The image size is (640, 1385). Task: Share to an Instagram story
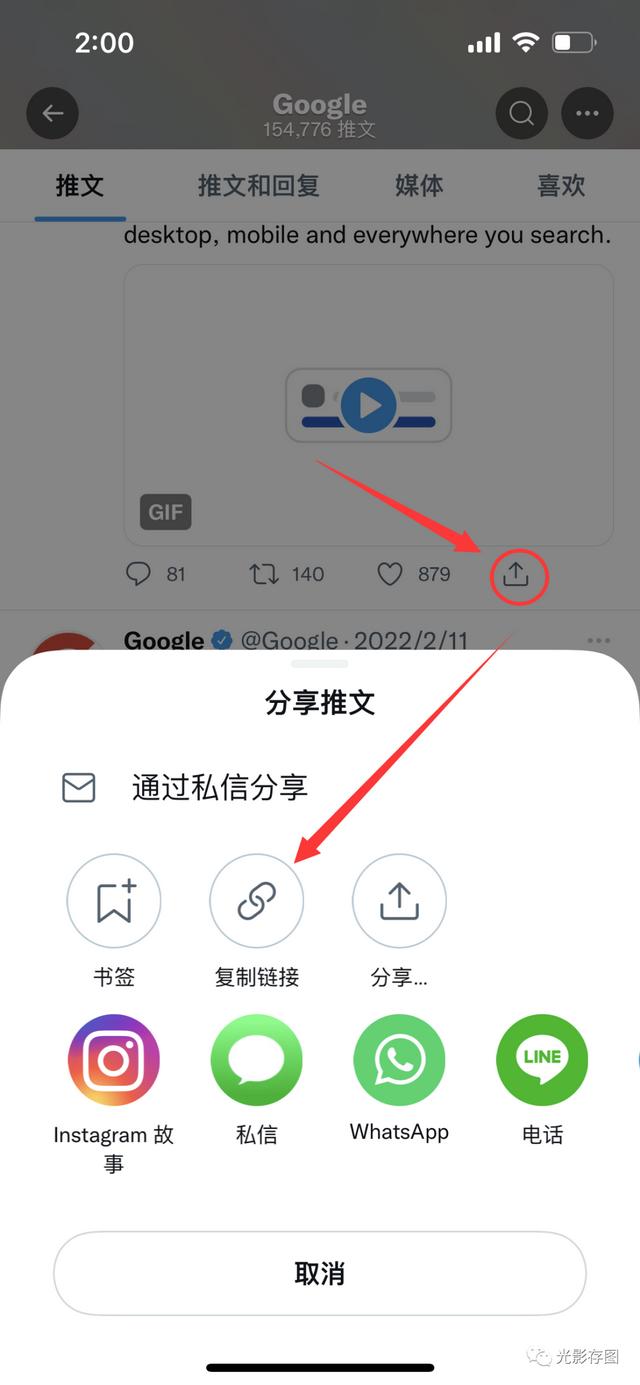click(114, 1060)
